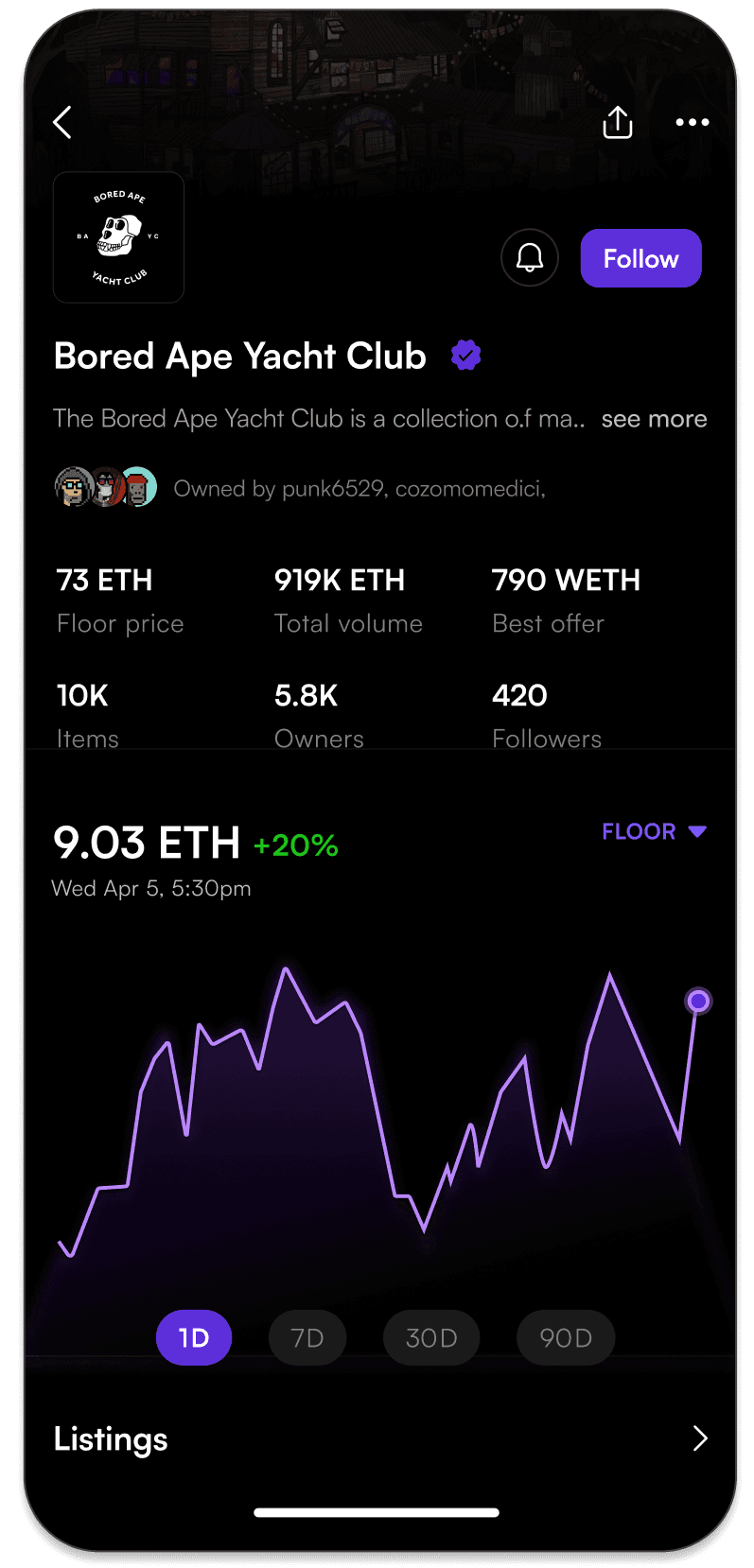Go back using the arrow
Screen dimensions: 754x1568
[62, 122]
